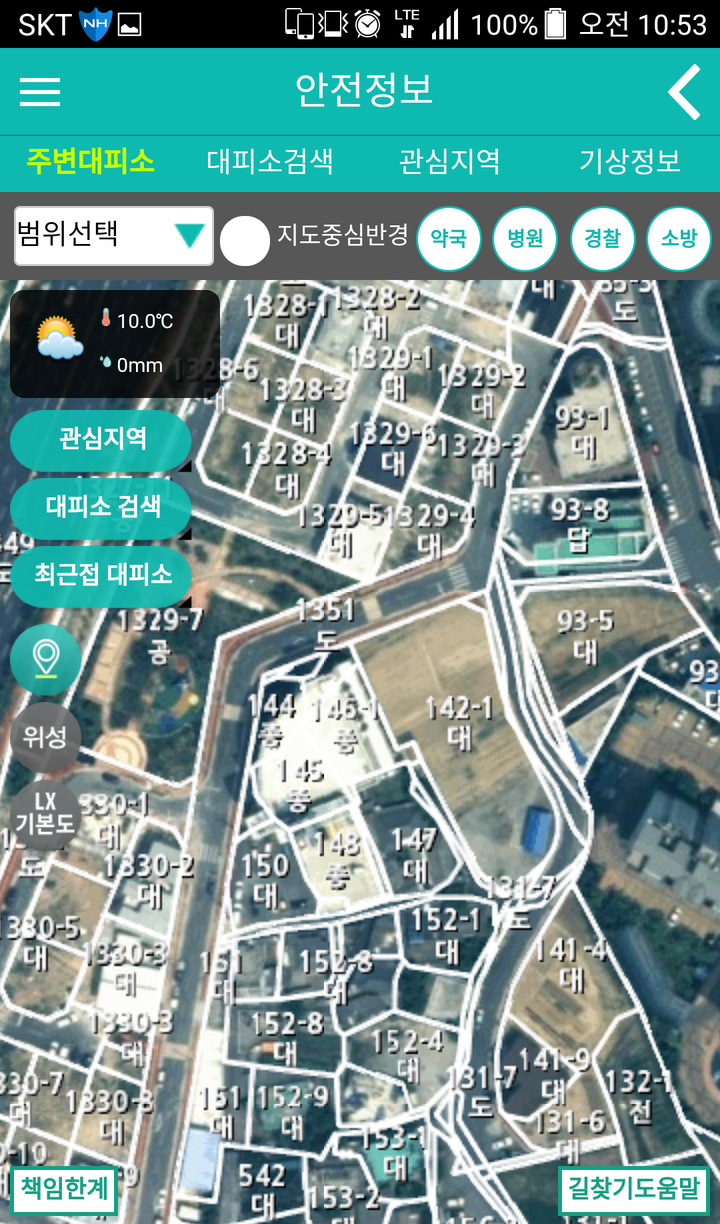This screenshot has height=1224, width=720.
Task: Switch map to 위성 view
Action: [45, 737]
